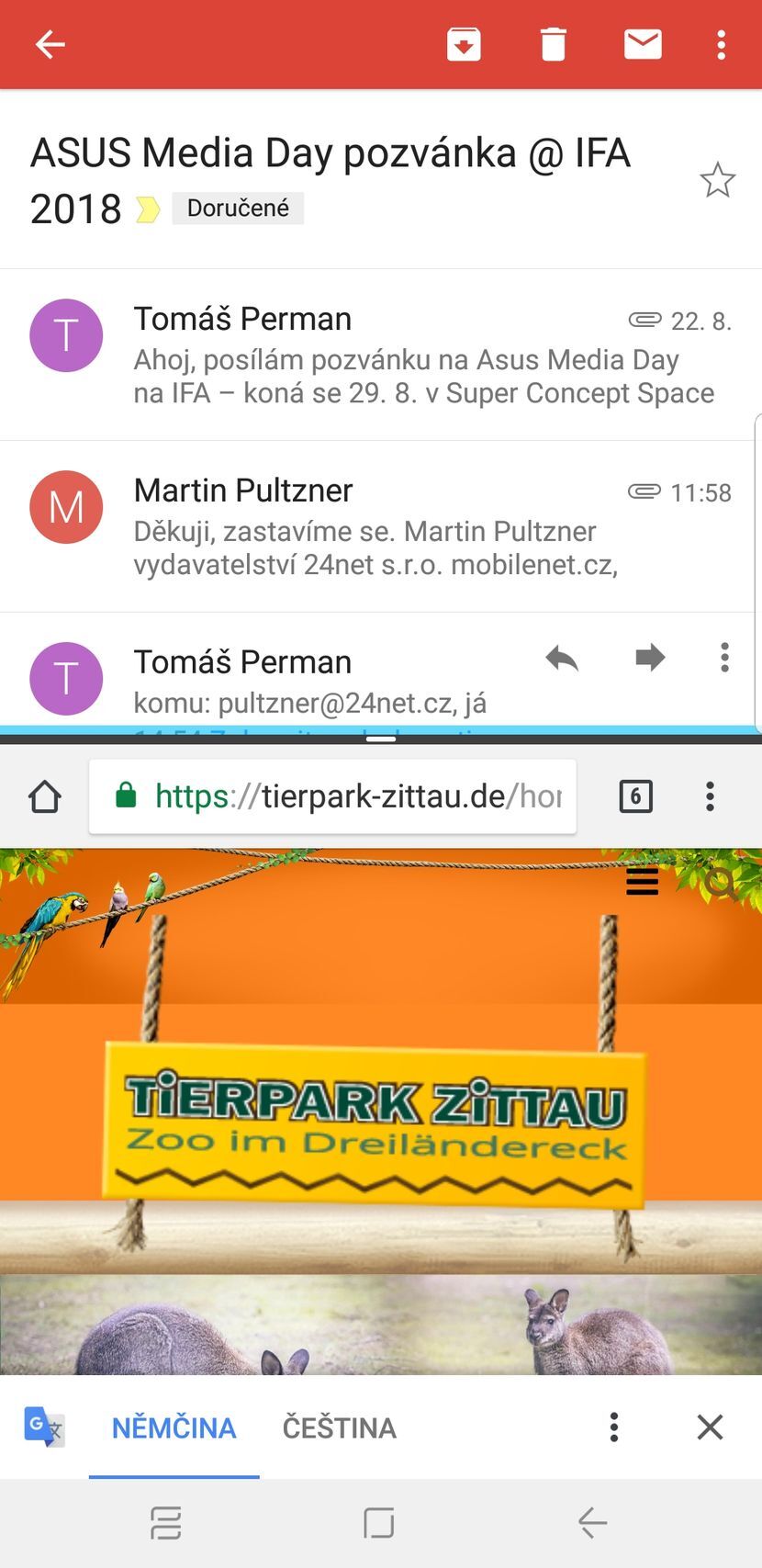Delete the ASUS Media Day email
The image size is (762, 1568).
pyautogui.click(x=553, y=44)
